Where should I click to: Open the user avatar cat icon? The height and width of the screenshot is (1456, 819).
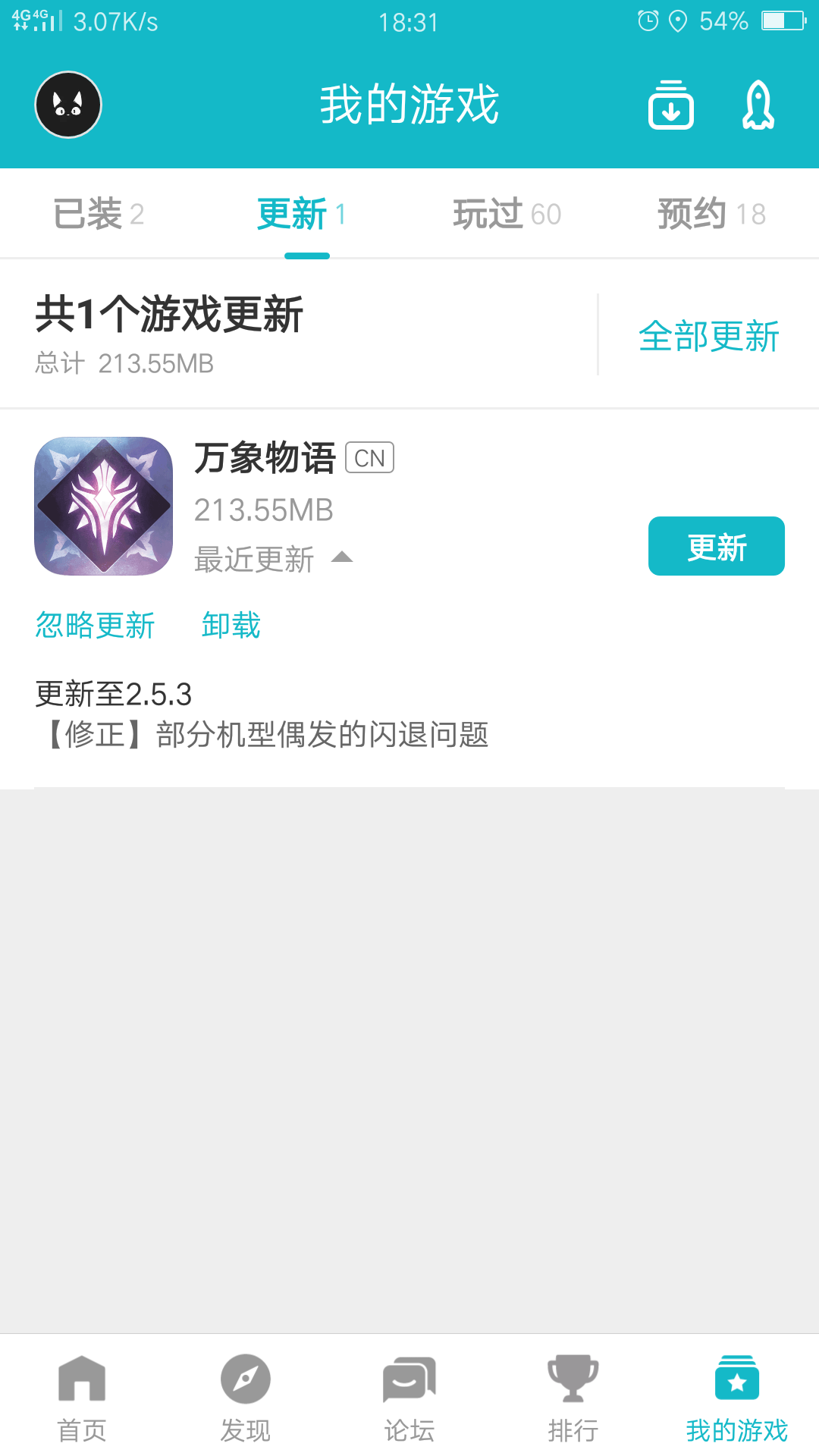(x=68, y=105)
